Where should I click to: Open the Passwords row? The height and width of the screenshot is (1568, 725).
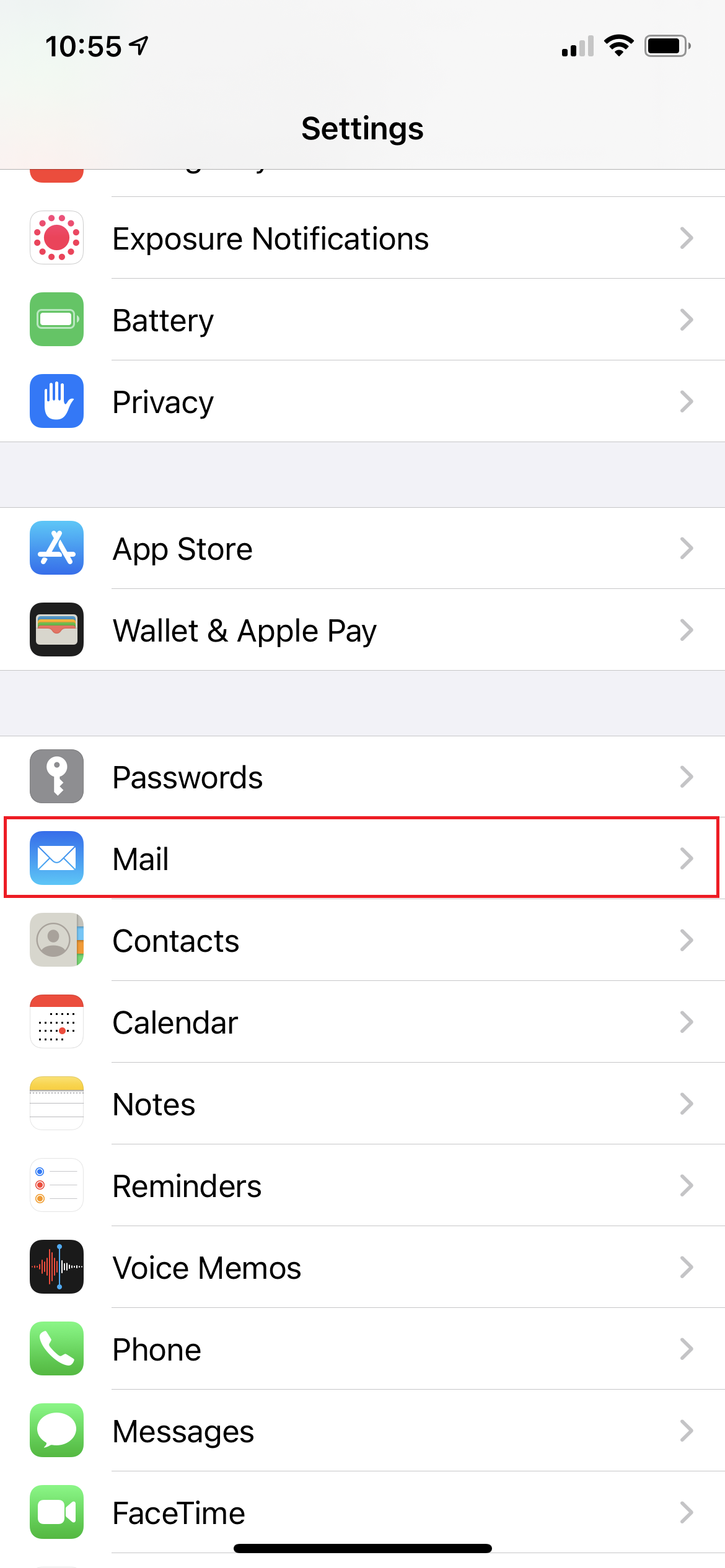click(362, 777)
